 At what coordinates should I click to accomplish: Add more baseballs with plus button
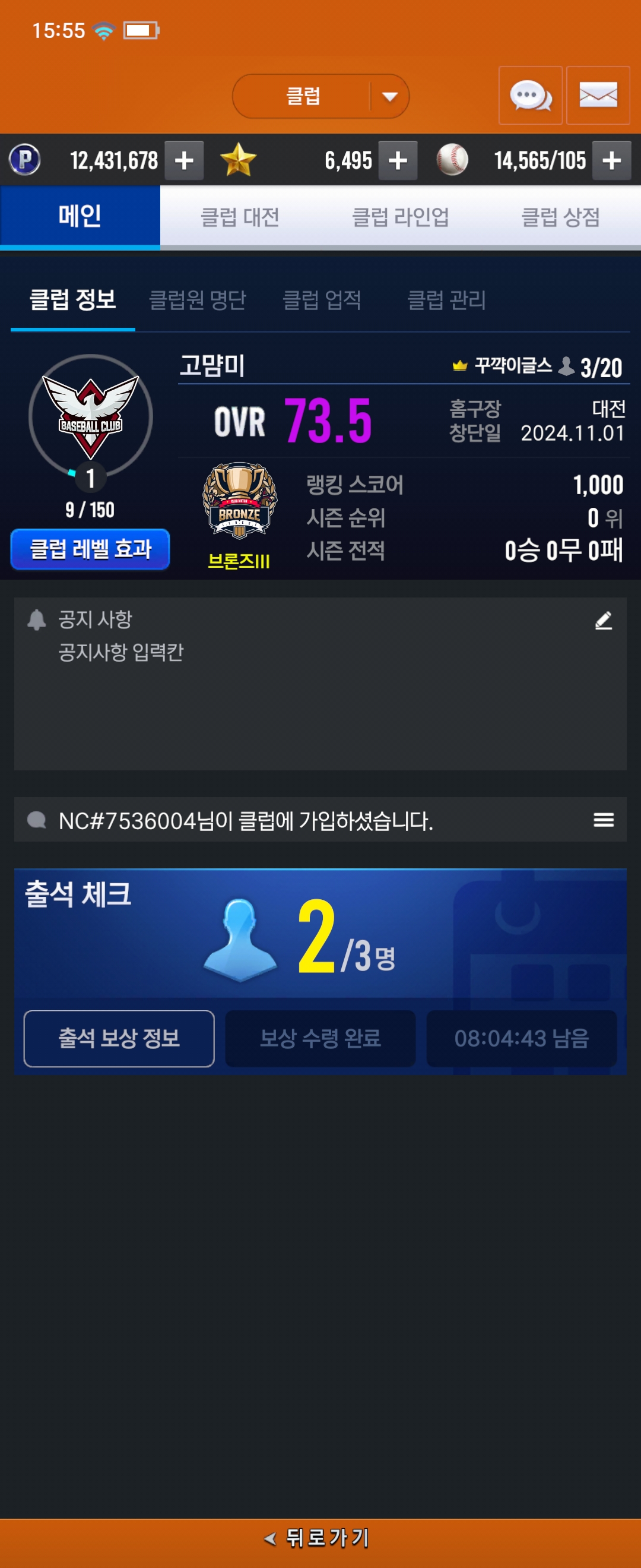611,161
